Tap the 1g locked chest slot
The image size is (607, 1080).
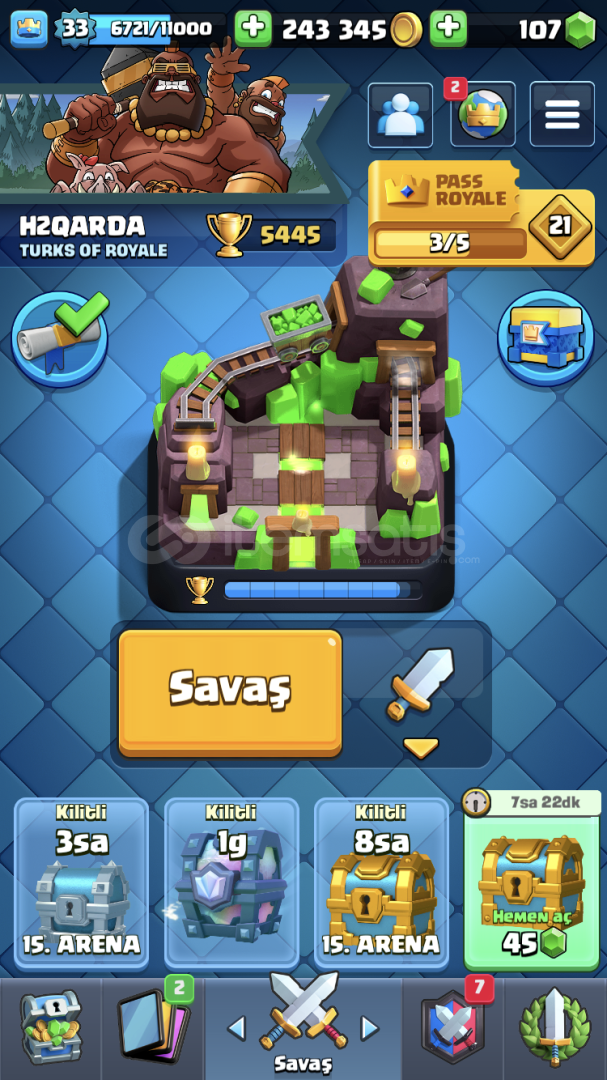click(232, 879)
